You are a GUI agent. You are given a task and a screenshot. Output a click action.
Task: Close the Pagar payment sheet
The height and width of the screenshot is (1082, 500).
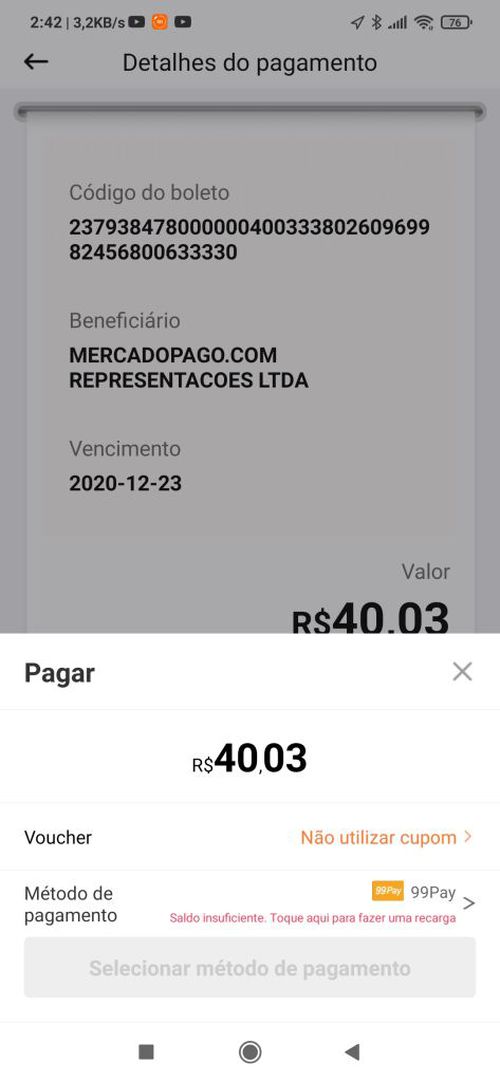click(x=462, y=671)
